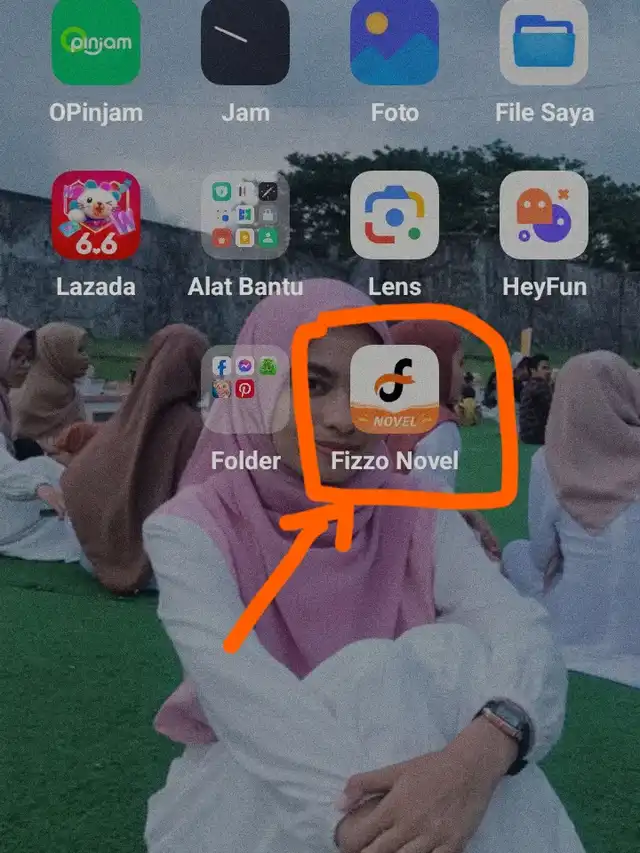Open the HeyFun app
The height and width of the screenshot is (853, 640).
(544, 215)
